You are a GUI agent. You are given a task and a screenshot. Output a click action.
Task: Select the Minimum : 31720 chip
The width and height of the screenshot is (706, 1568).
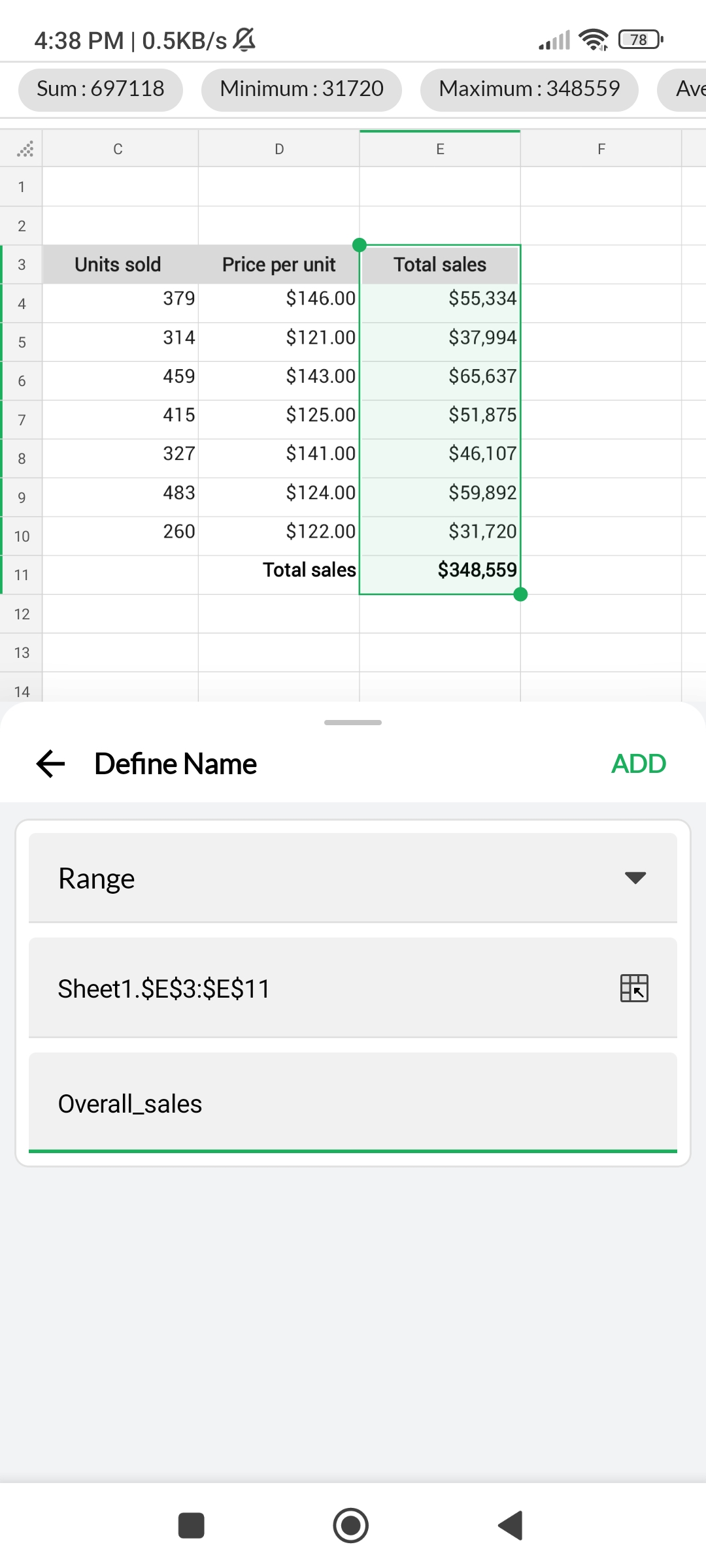(301, 89)
